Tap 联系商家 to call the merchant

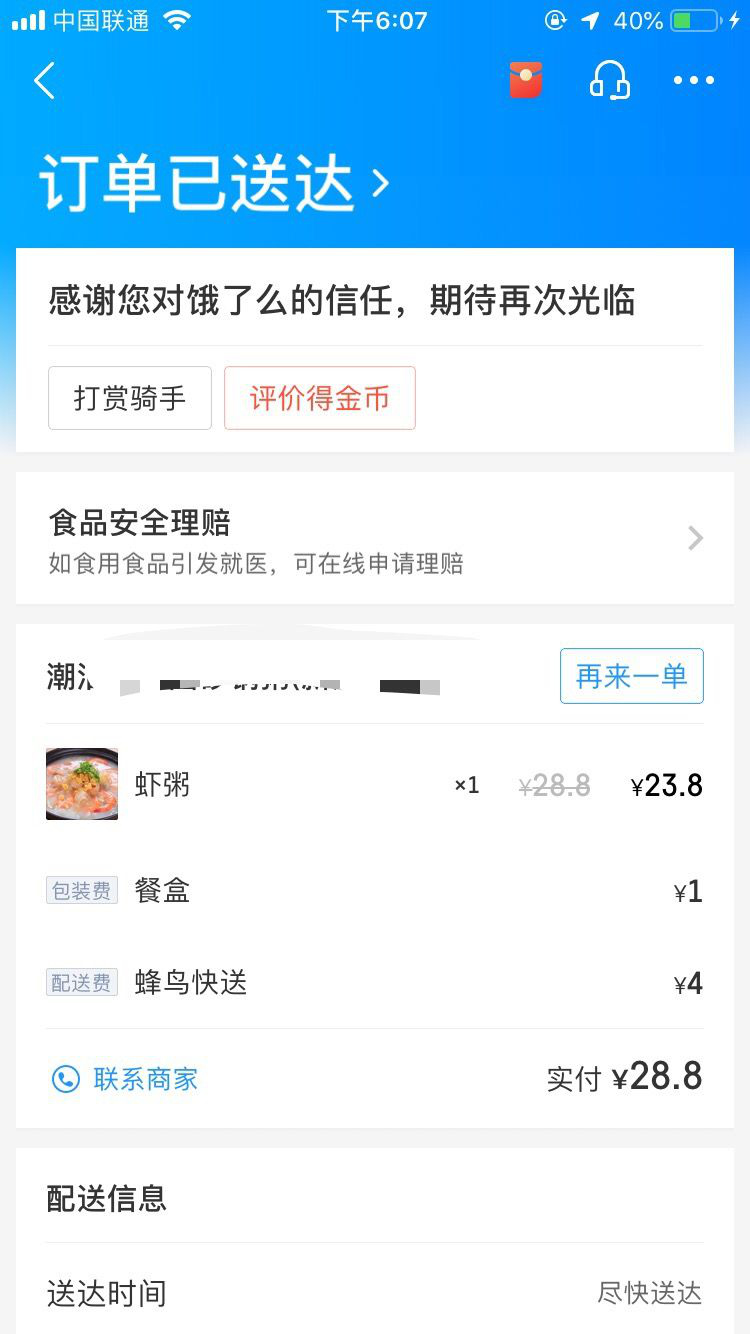126,1079
